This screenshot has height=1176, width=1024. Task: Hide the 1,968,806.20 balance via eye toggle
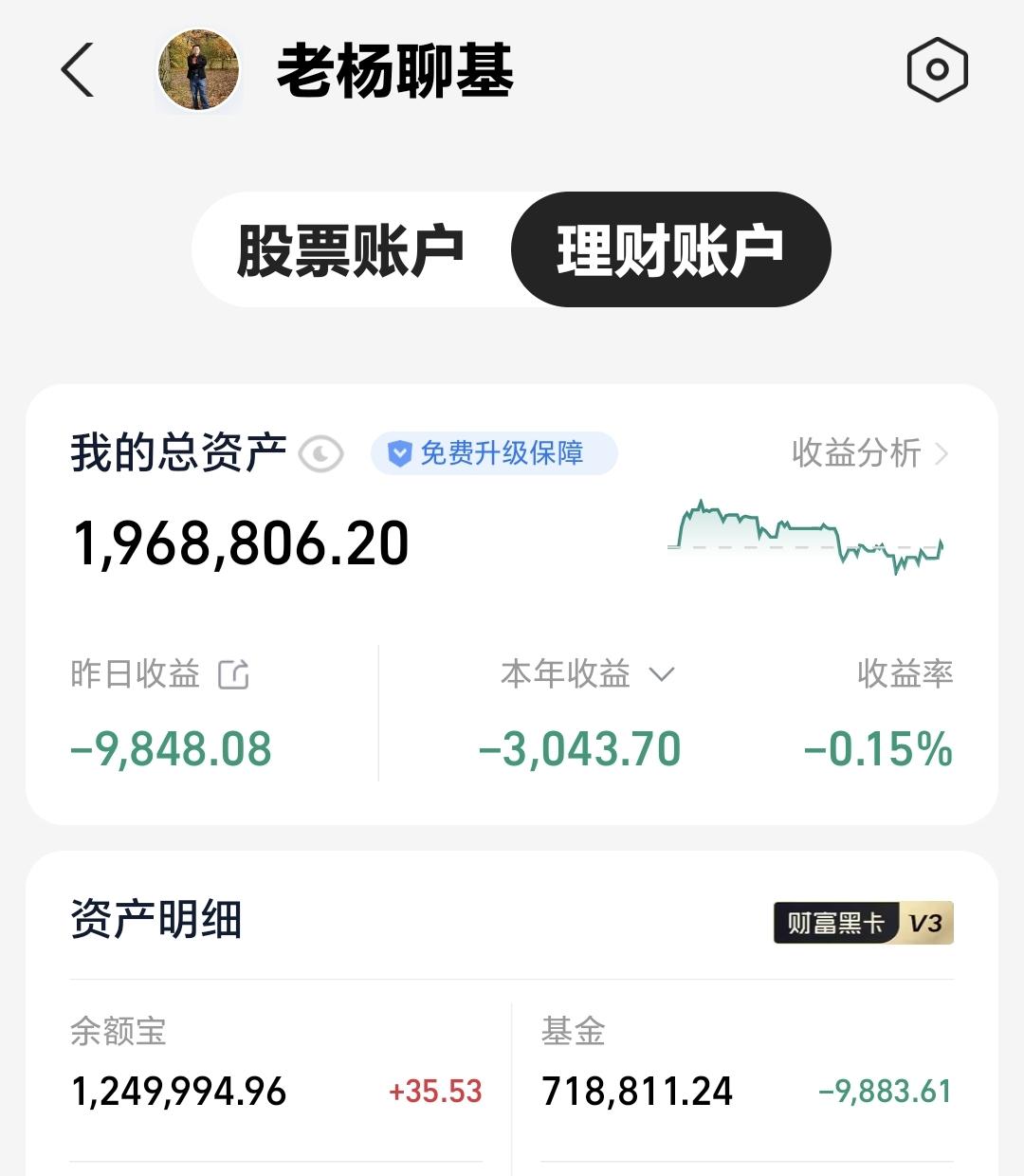tap(322, 454)
